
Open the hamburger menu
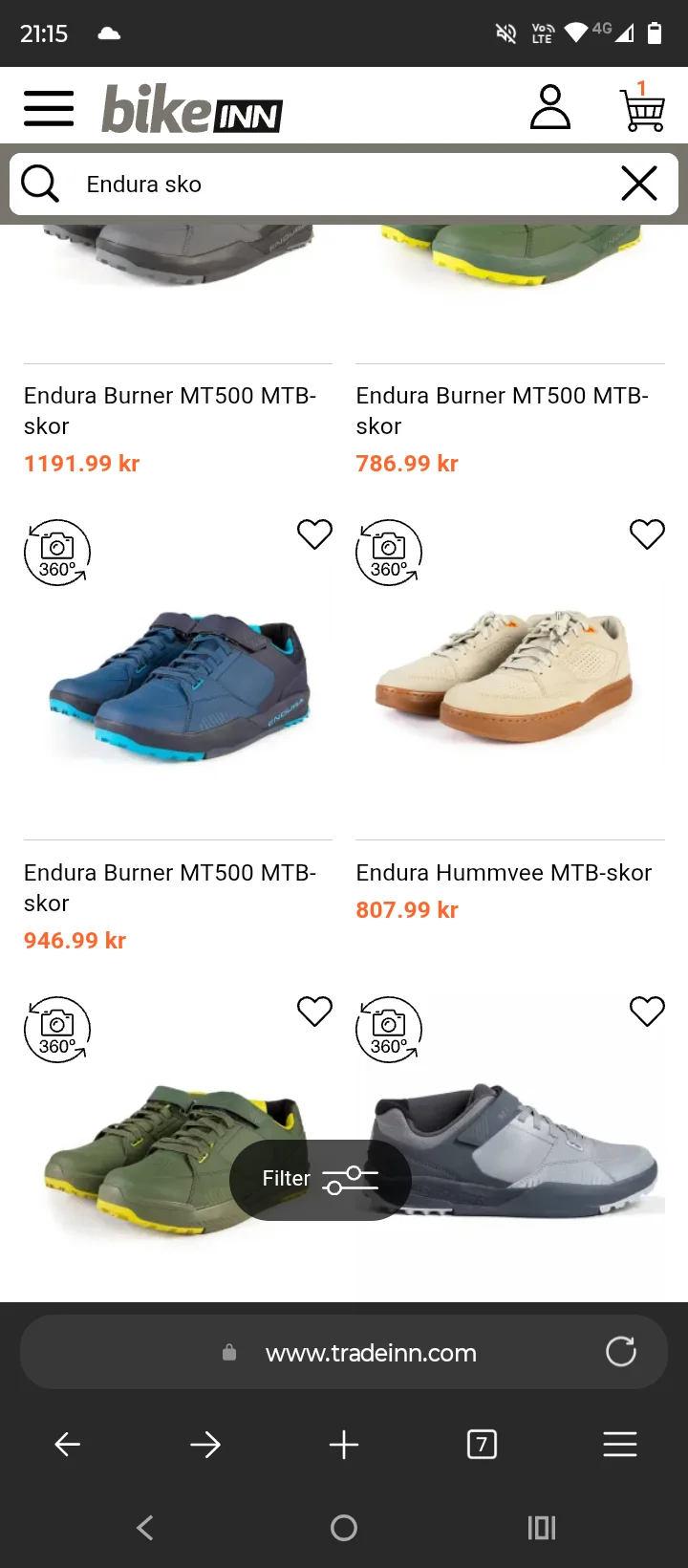point(49,108)
